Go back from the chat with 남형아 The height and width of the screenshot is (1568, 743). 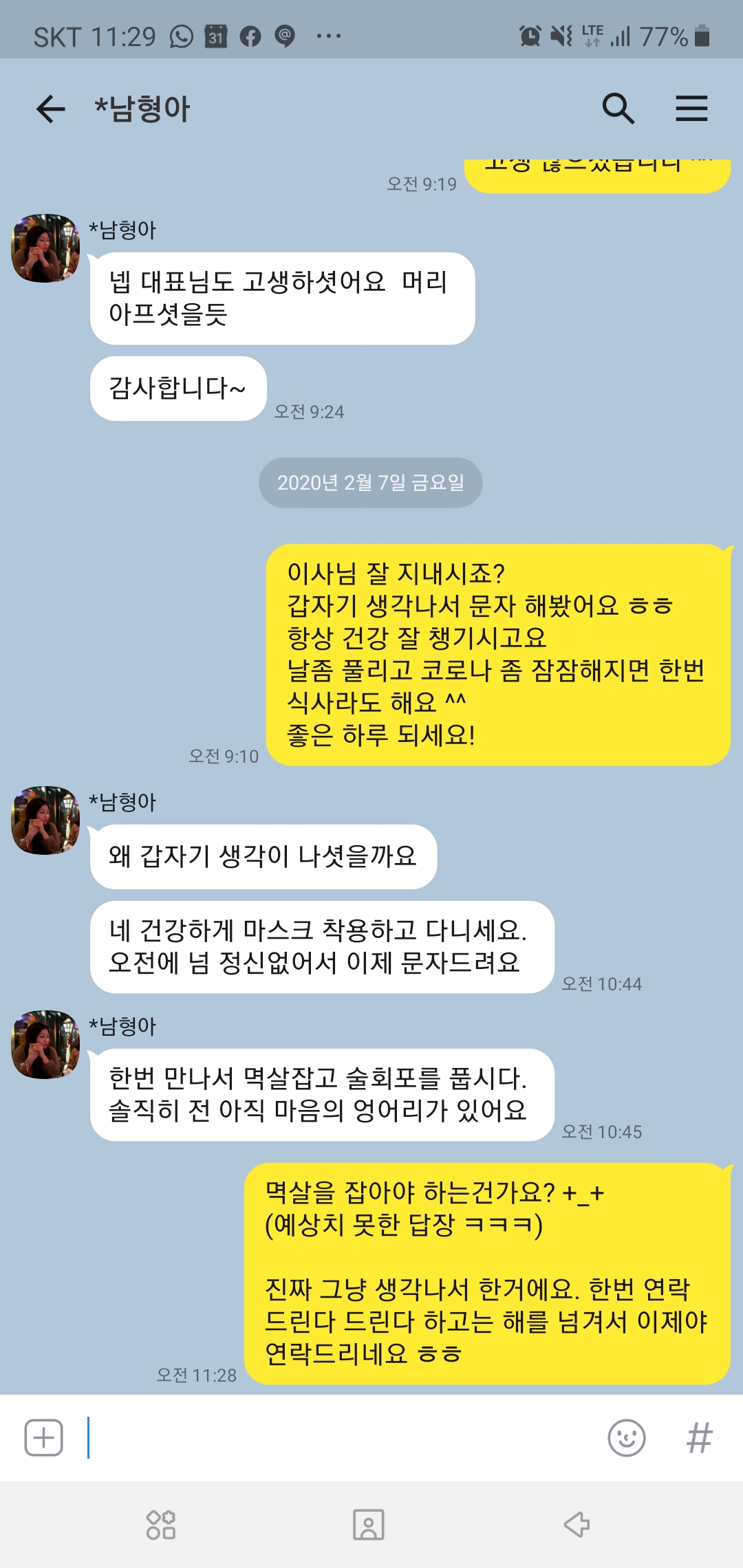50,109
